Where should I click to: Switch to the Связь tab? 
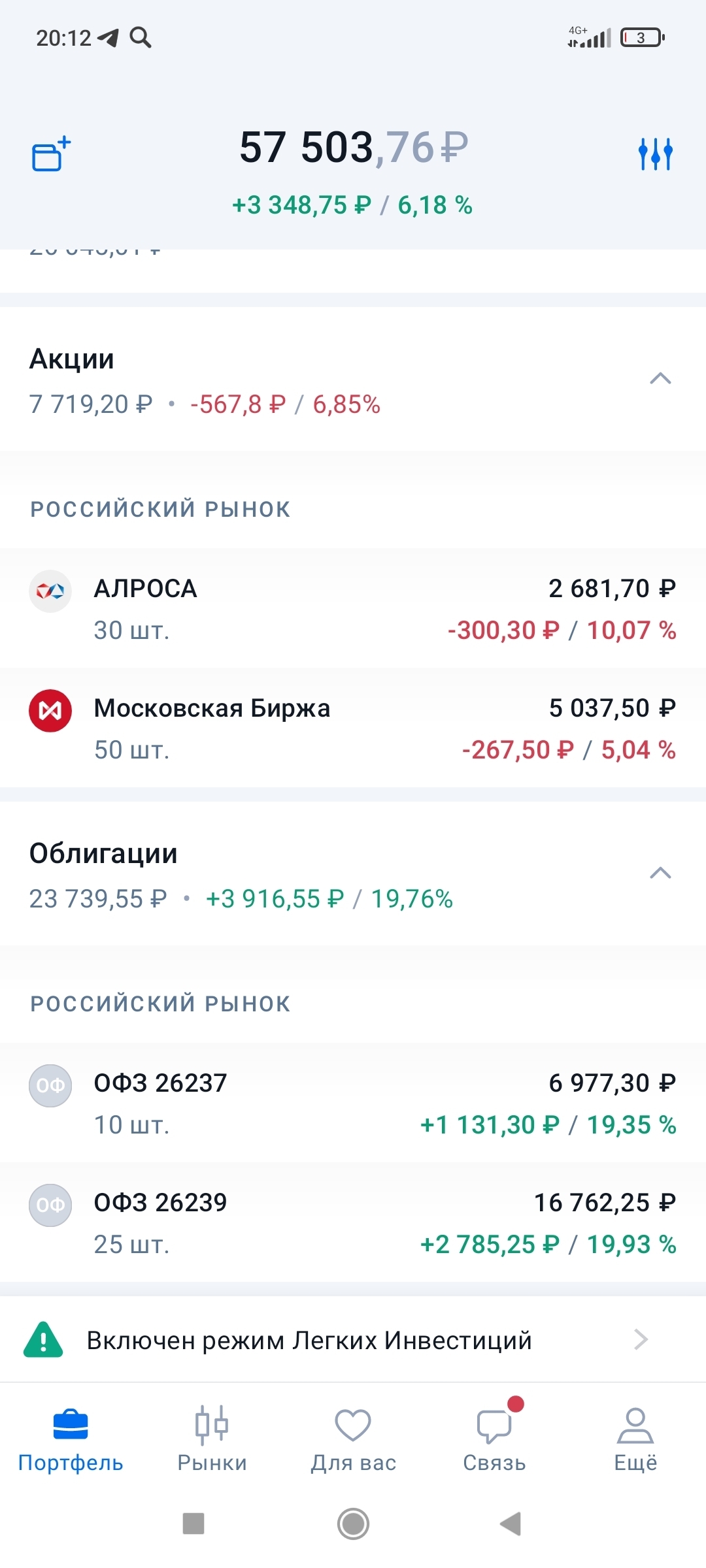pos(494,1439)
